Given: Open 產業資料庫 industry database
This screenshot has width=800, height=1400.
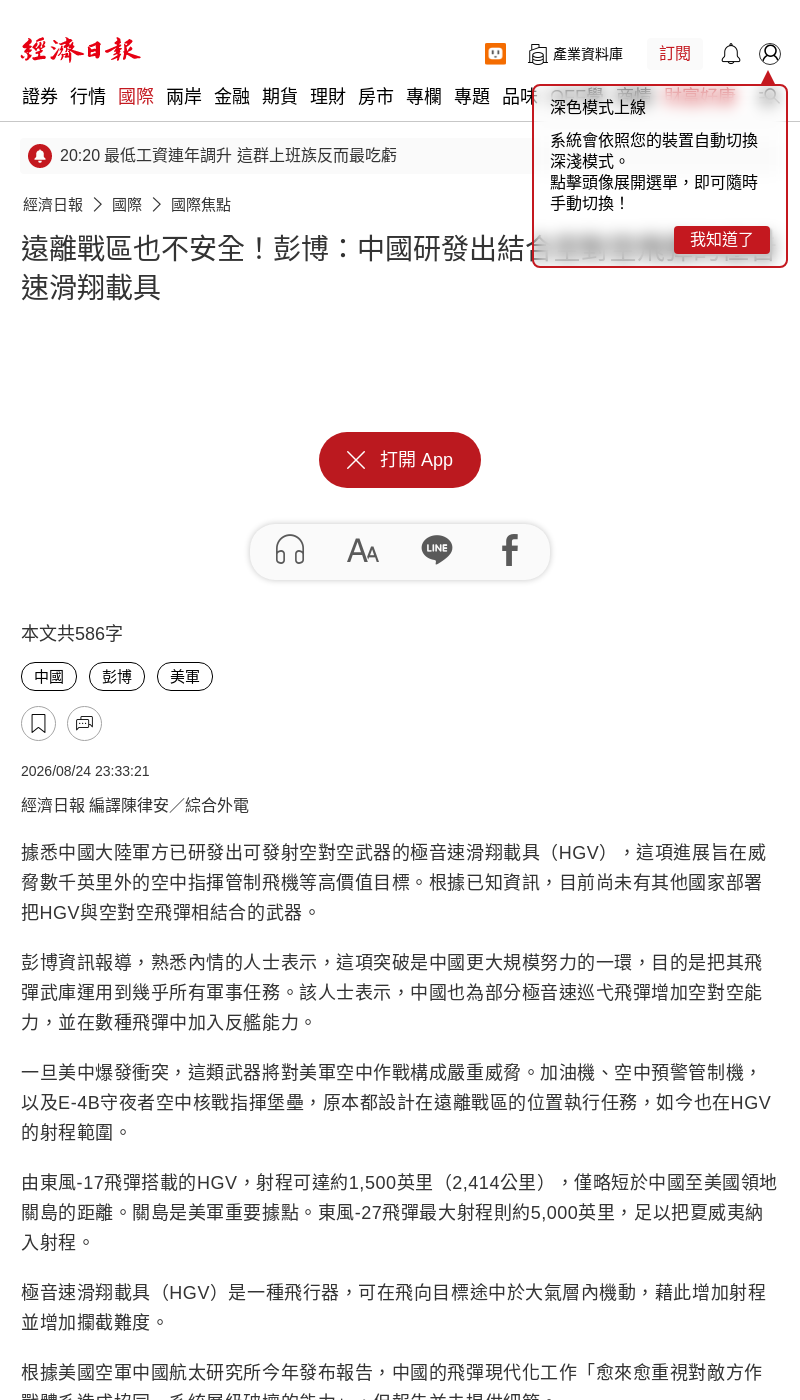Looking at the screenshot, I should coord(575,54).
